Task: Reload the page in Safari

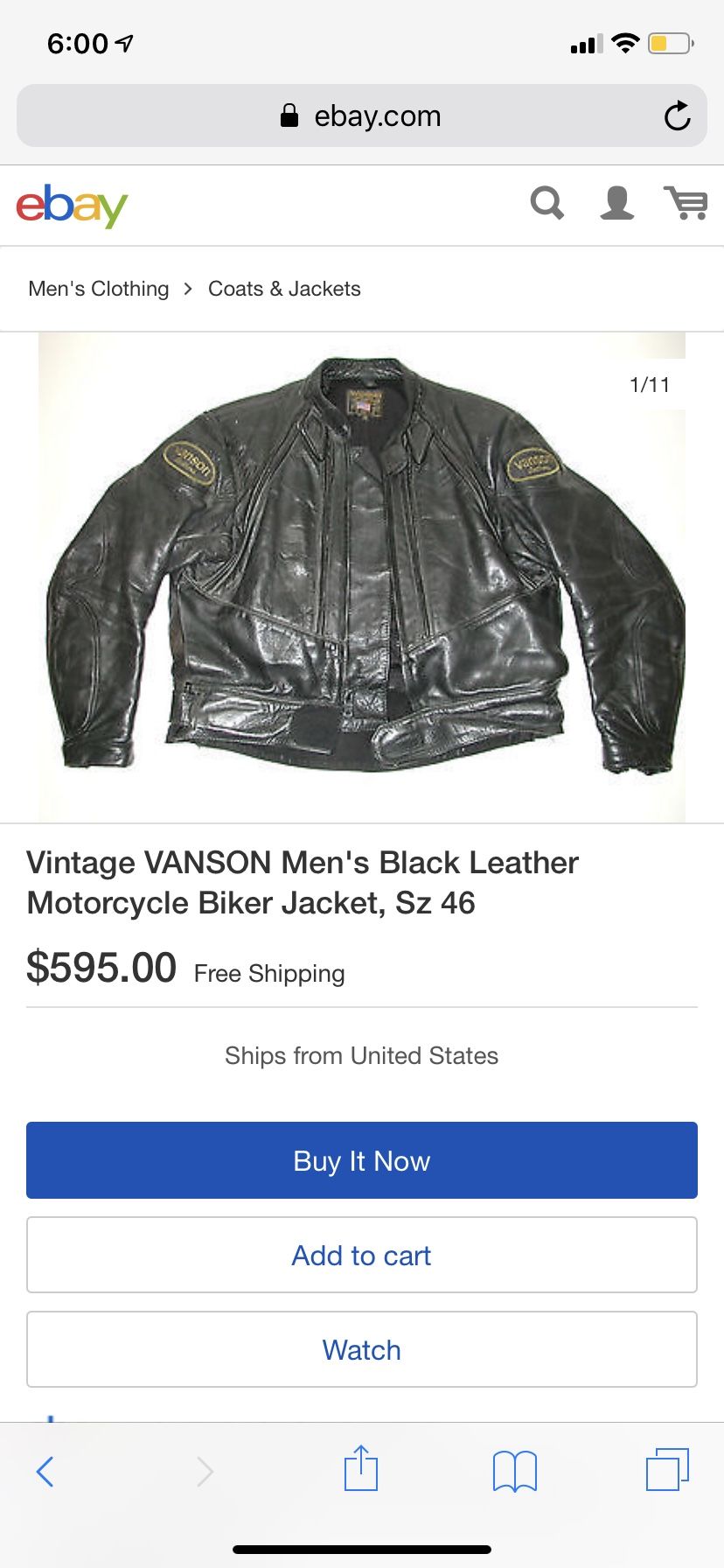Action: [677, 115]
